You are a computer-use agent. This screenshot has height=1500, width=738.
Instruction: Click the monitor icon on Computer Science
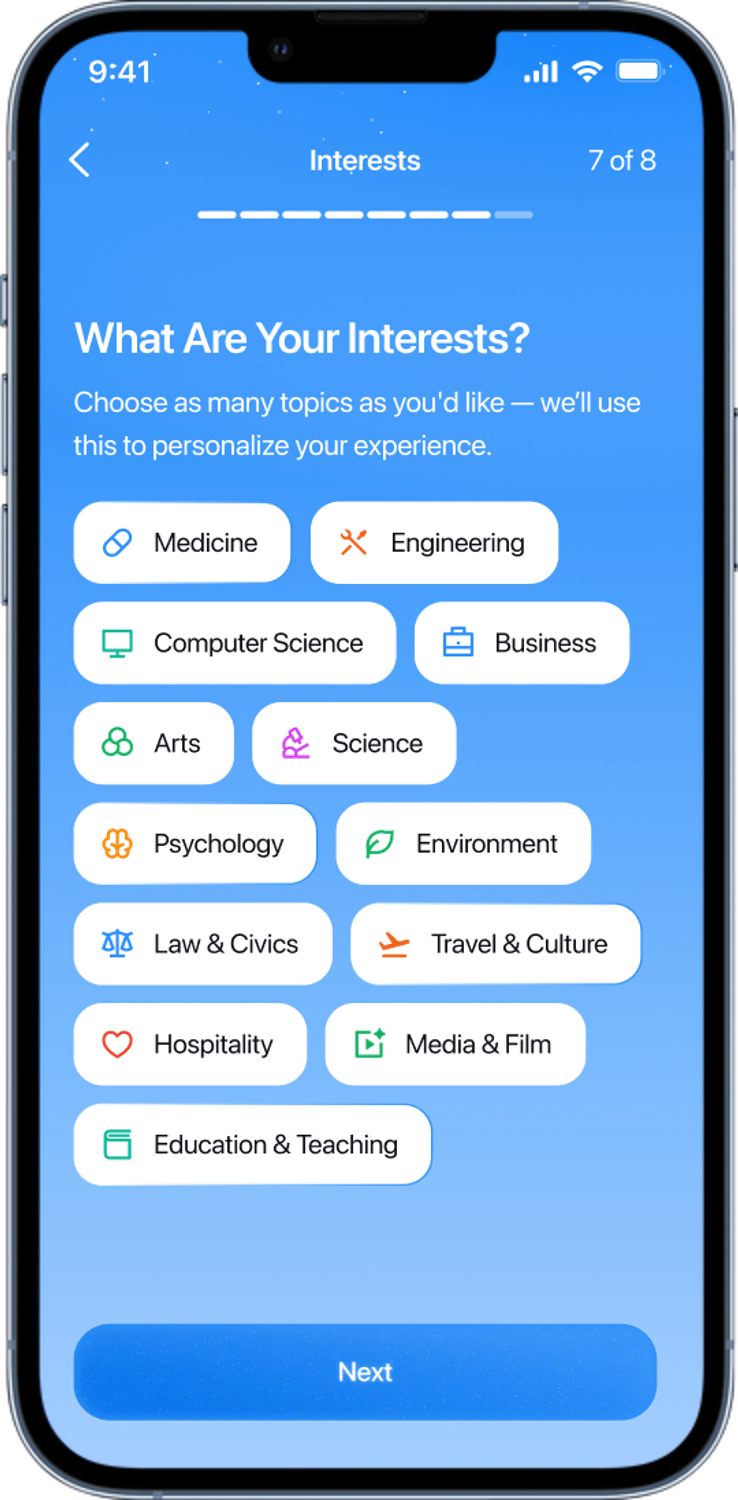click(116, 643)
